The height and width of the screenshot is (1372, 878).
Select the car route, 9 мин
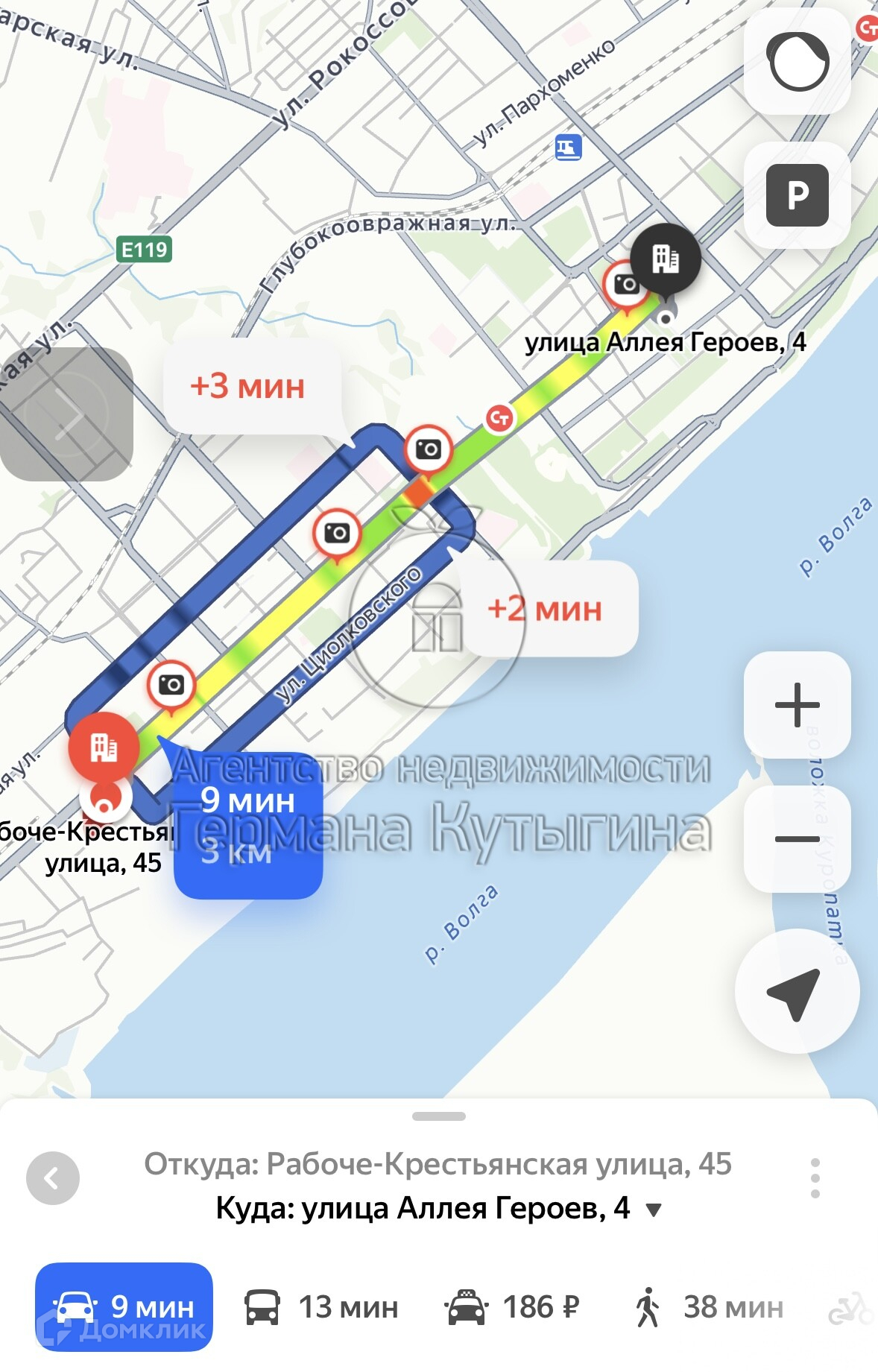coord(124,1306)
